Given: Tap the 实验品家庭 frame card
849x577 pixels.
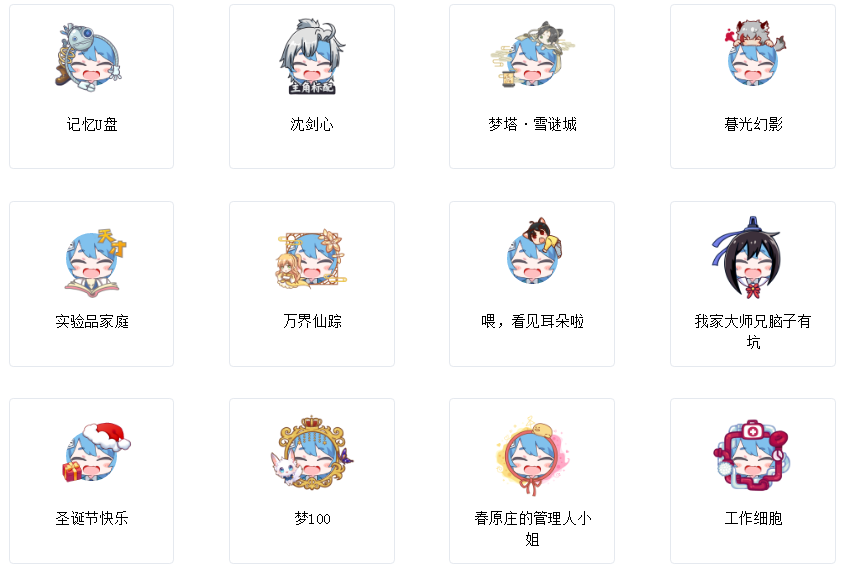Looking at the screenshot, I should point(91,283).
